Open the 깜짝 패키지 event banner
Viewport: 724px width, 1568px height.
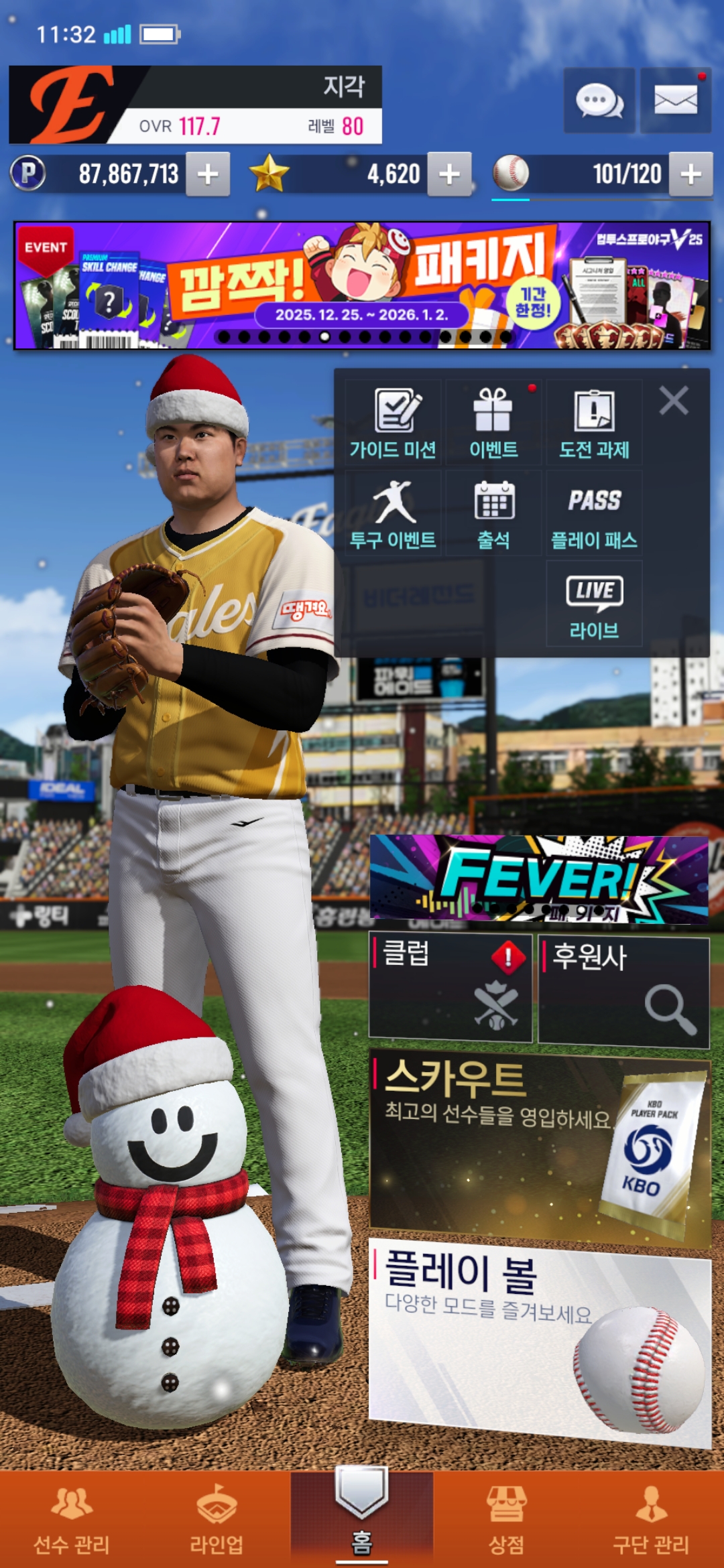362,285
